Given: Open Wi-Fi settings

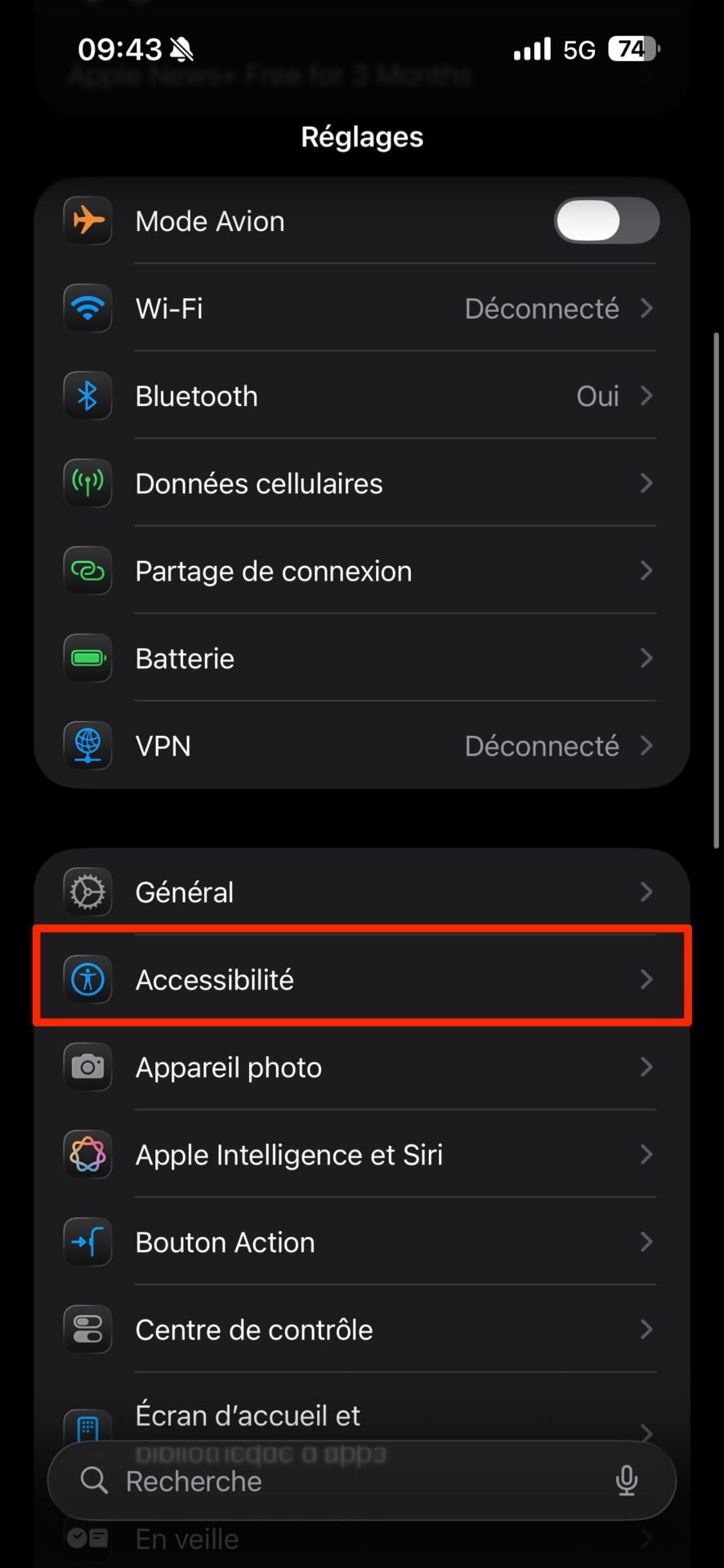Looking at the screenshot, I should pyautogui.click(x=362, y=309).
